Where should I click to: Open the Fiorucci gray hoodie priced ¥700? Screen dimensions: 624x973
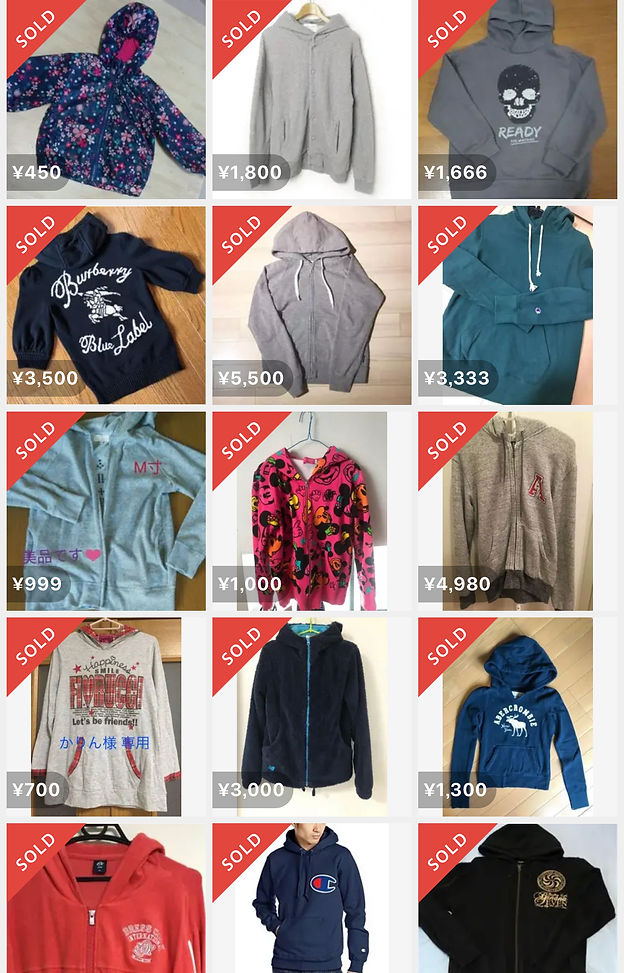[106, 716]
